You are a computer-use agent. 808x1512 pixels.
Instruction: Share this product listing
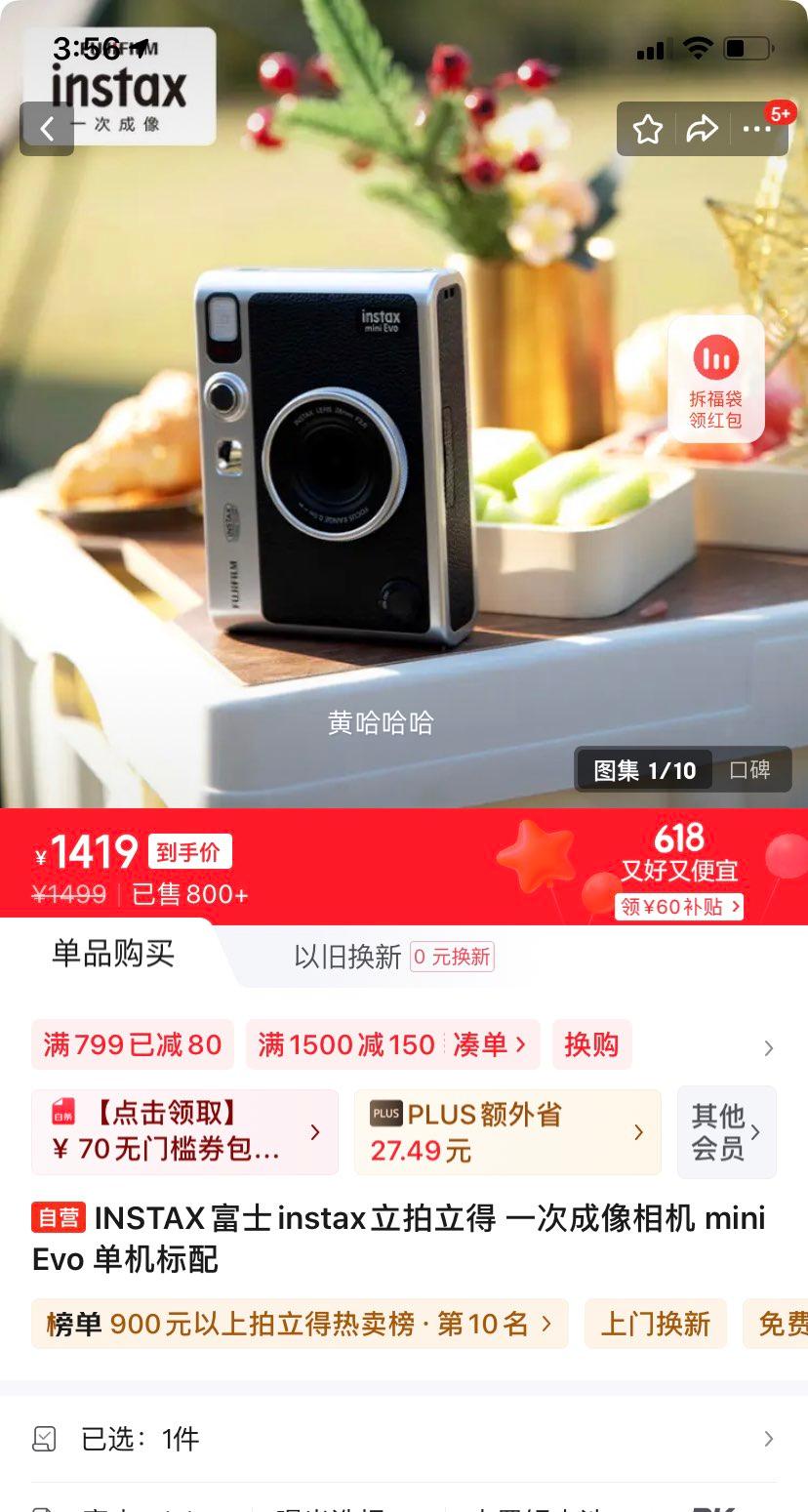coord(702,129)
